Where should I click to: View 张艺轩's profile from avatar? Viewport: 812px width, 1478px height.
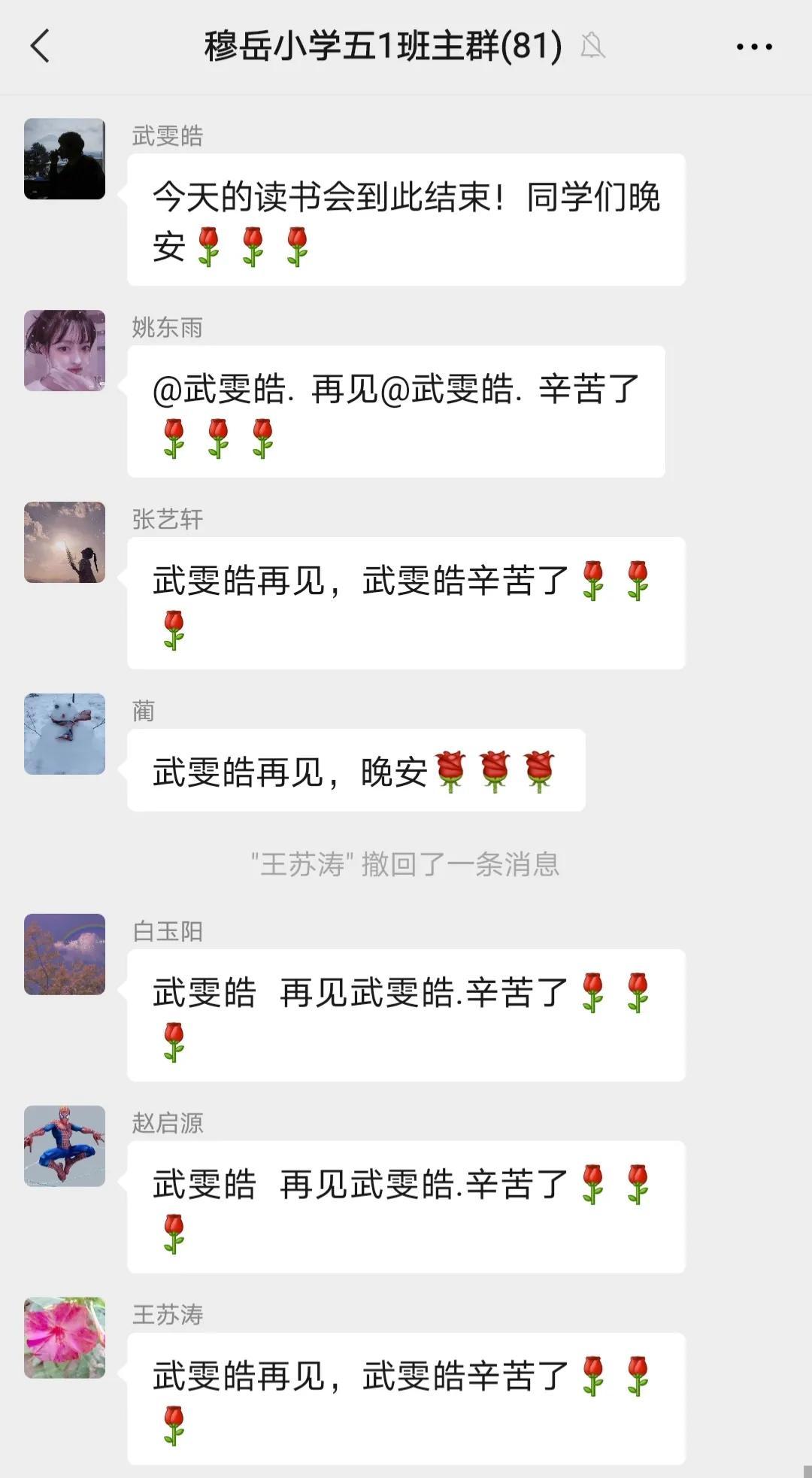[x=65, y=542]
